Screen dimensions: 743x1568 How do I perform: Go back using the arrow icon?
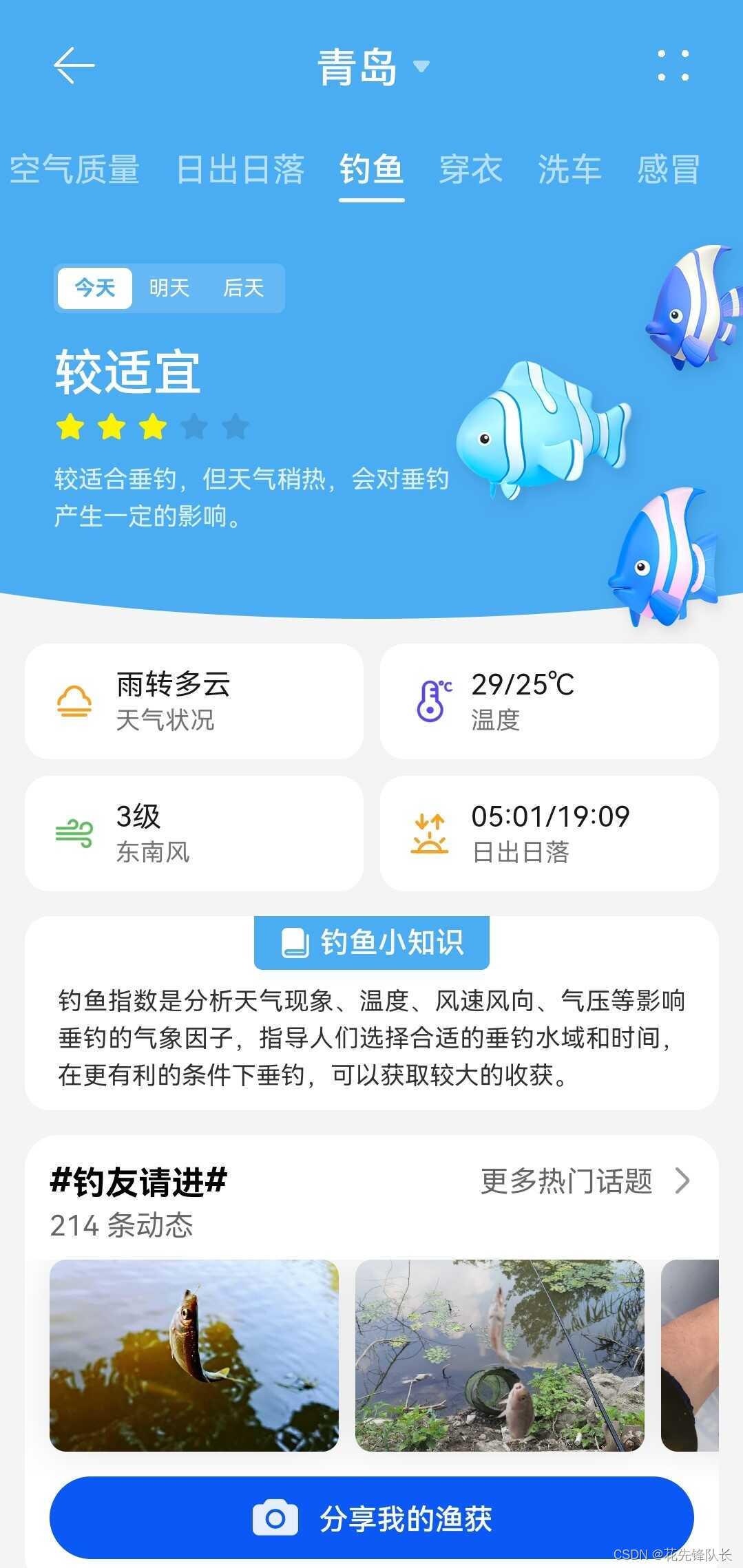74,66
